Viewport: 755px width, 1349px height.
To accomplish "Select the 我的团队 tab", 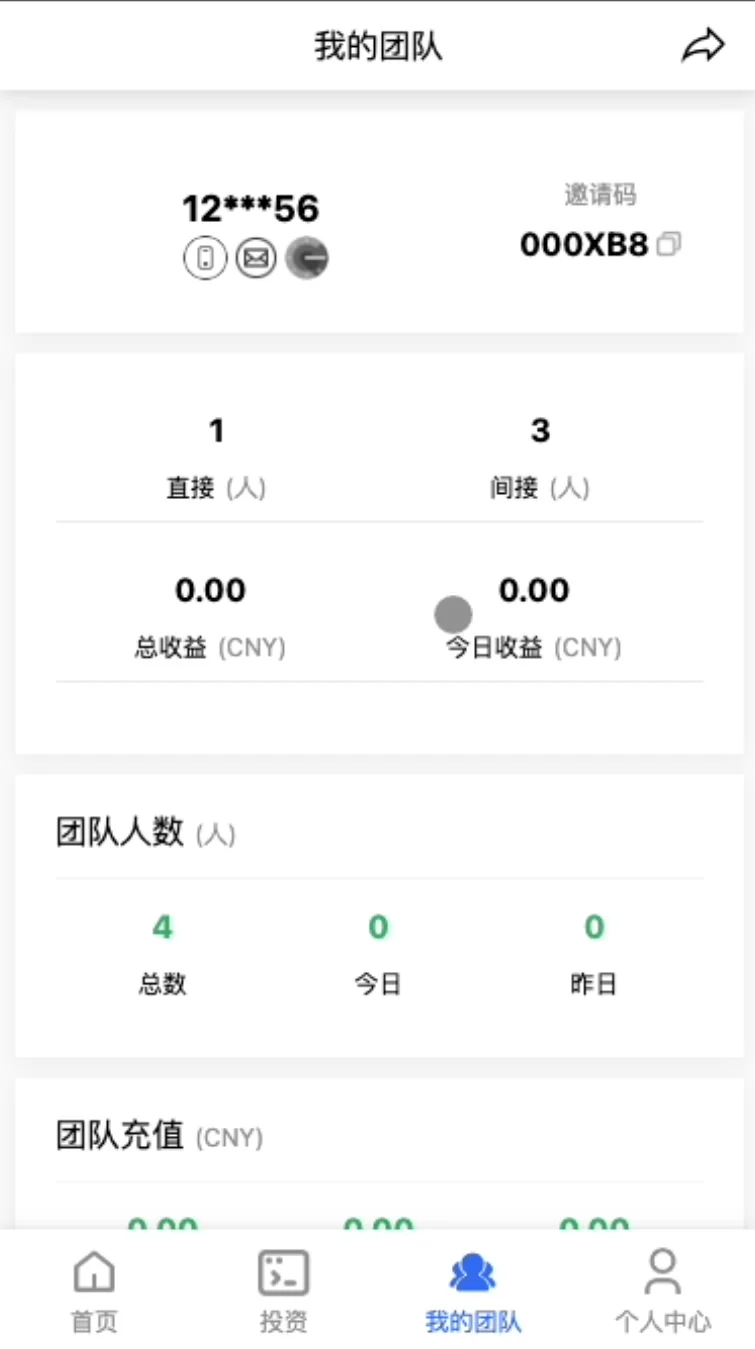I will click(x=473, y=1290).
